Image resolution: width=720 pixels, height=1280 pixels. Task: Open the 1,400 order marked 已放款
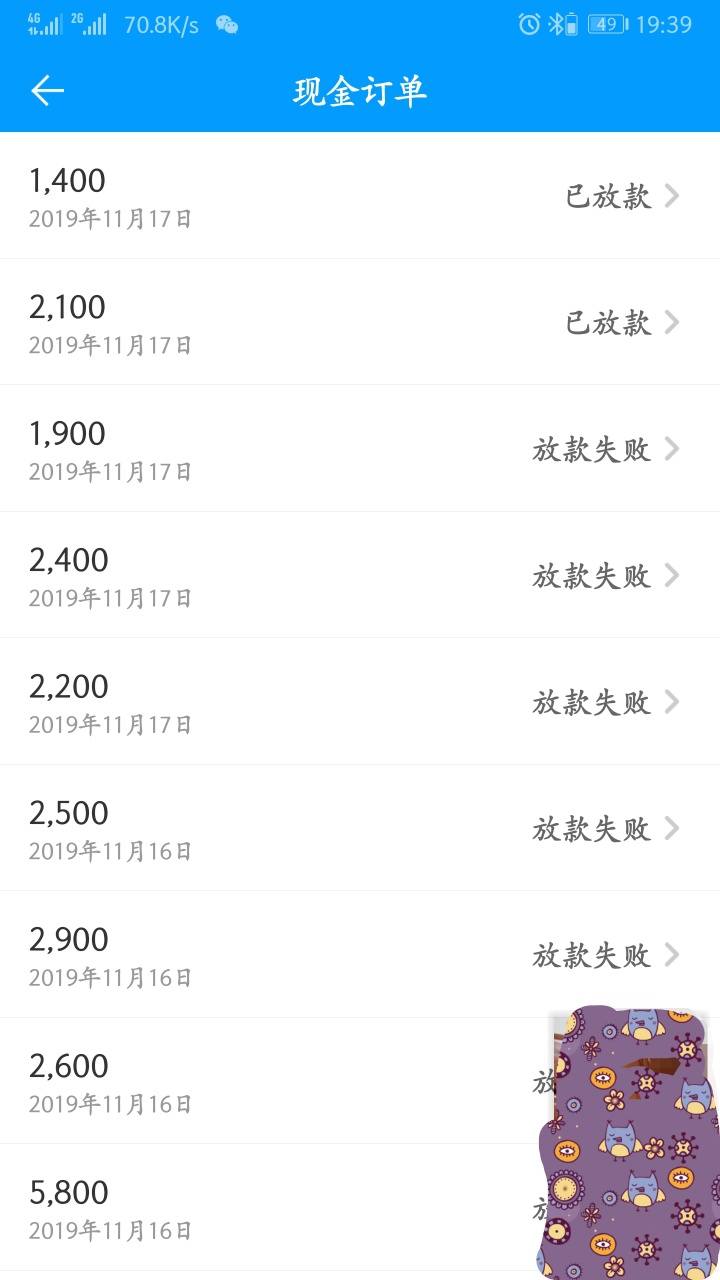pyautogui.click(x=360, y=196)
